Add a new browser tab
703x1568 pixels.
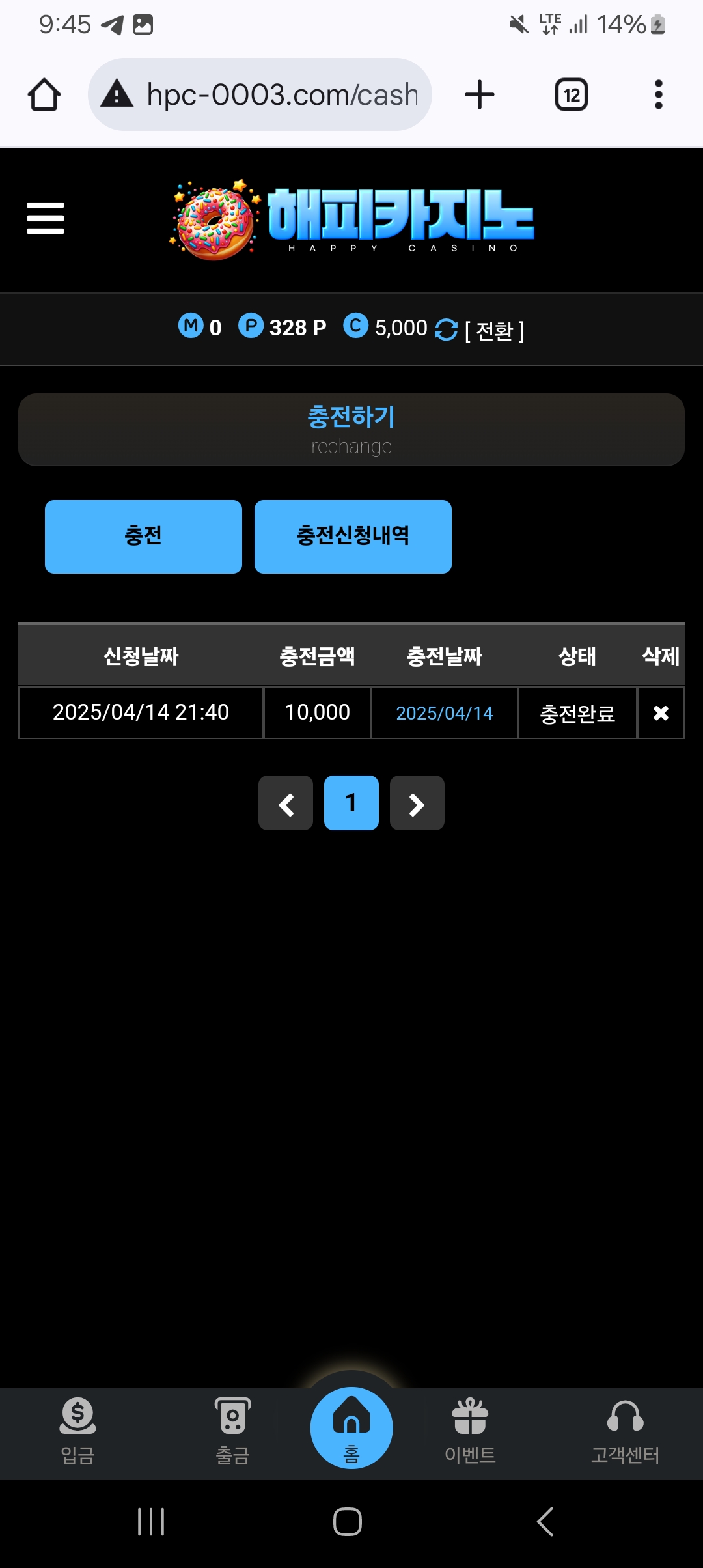(x=480, y=95)
